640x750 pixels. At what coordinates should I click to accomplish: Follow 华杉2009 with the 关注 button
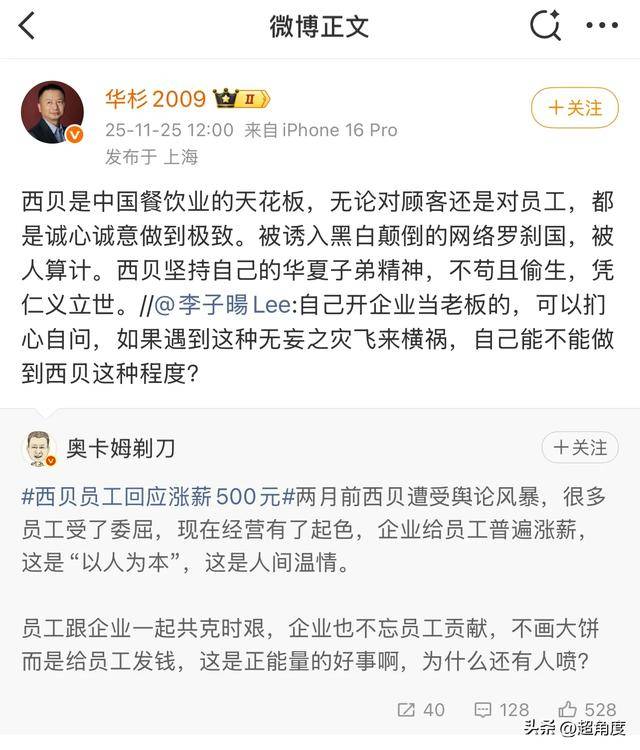pos(574,106)
